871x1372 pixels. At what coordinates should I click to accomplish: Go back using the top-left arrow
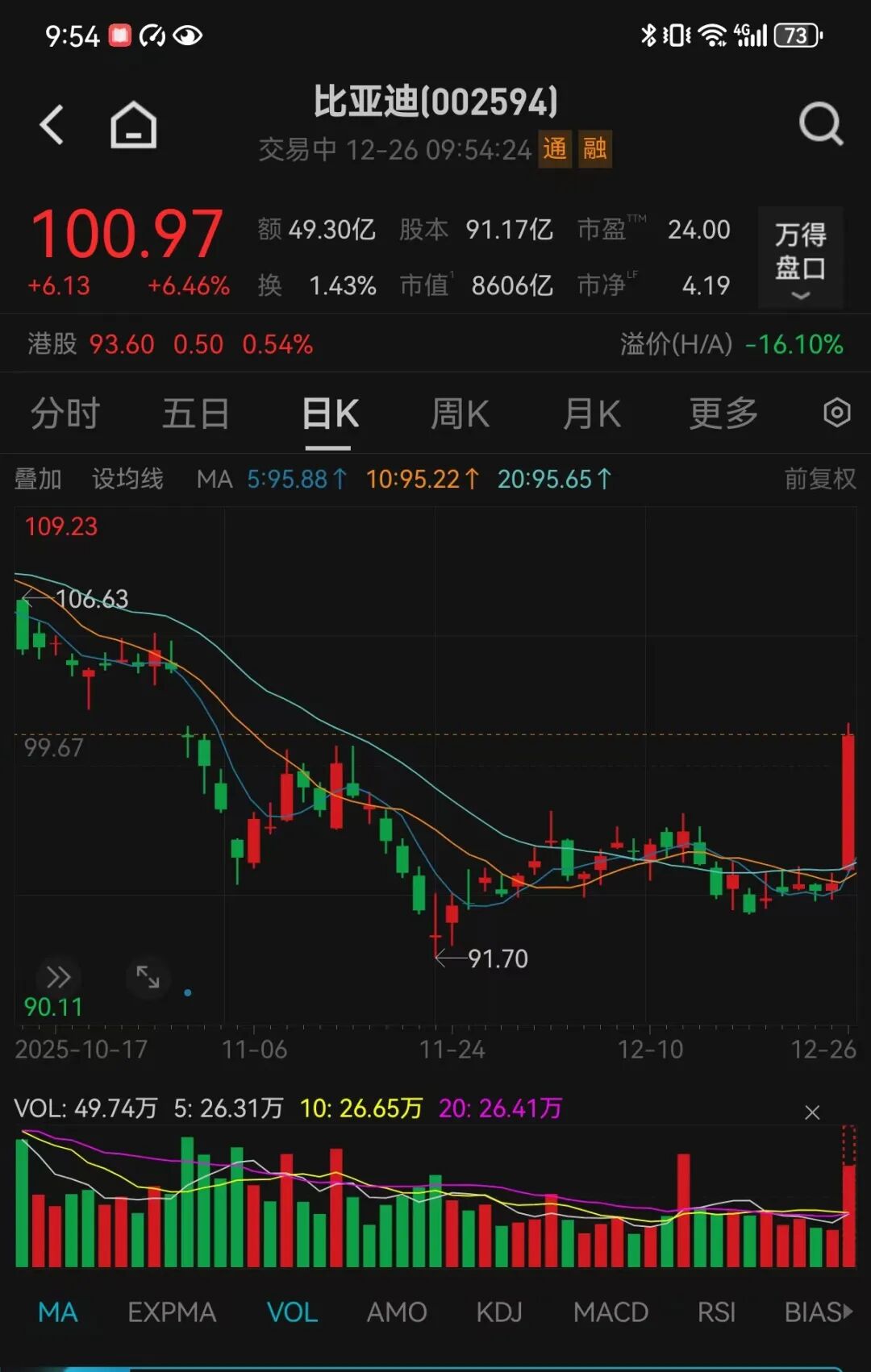[52, 125]
